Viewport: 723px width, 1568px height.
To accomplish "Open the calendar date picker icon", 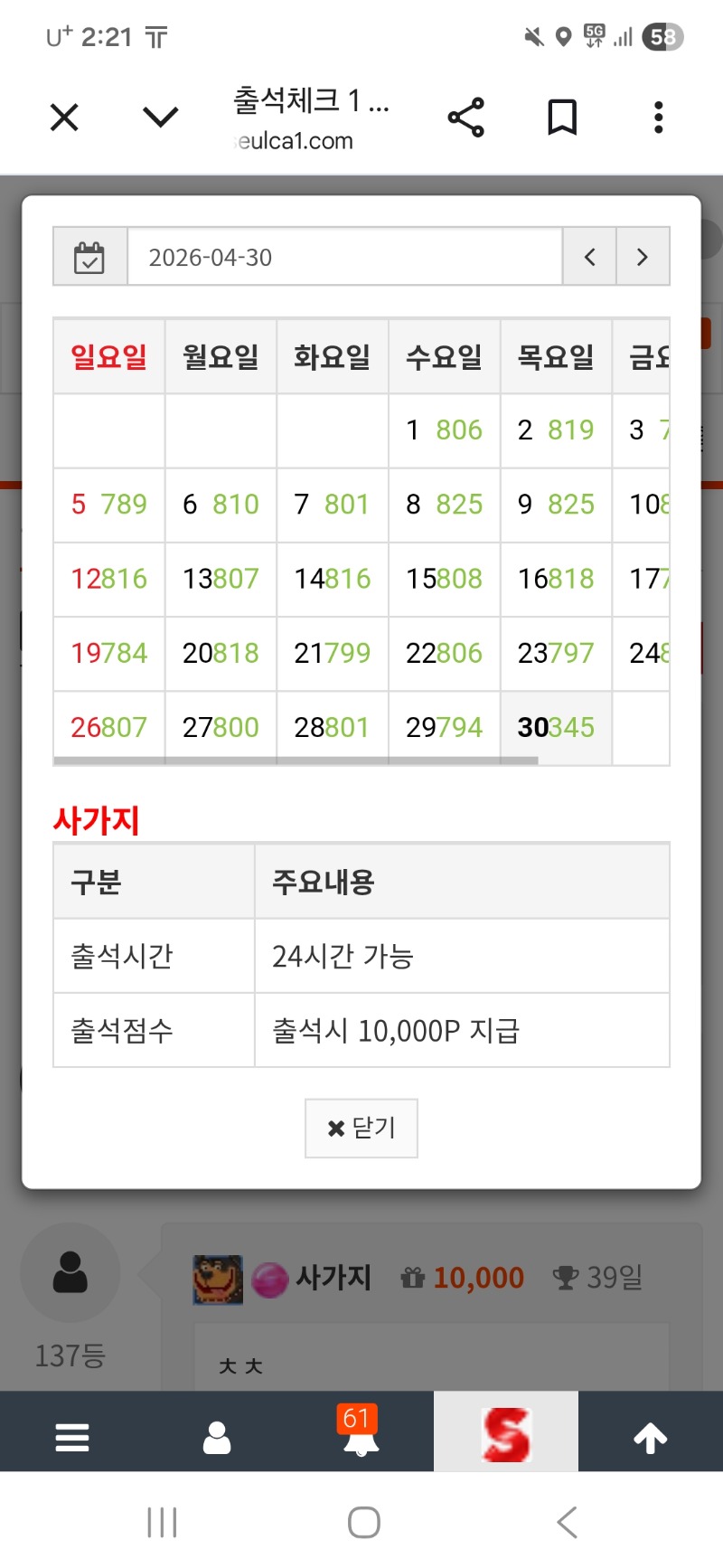I will 89,257.
